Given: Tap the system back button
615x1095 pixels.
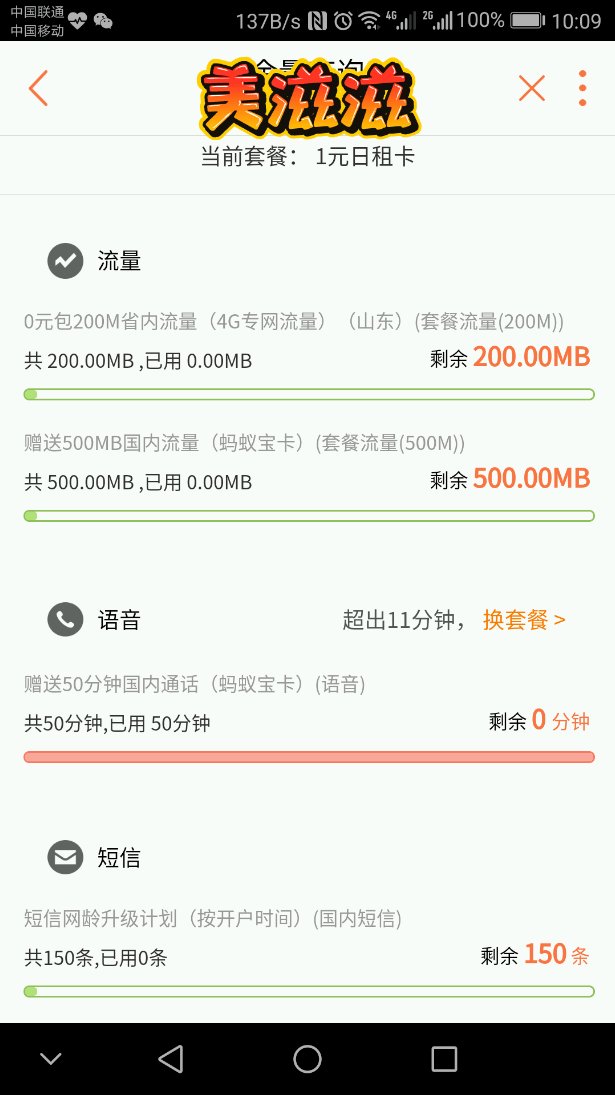Looking at the screenshot, I should [171, 1059].
